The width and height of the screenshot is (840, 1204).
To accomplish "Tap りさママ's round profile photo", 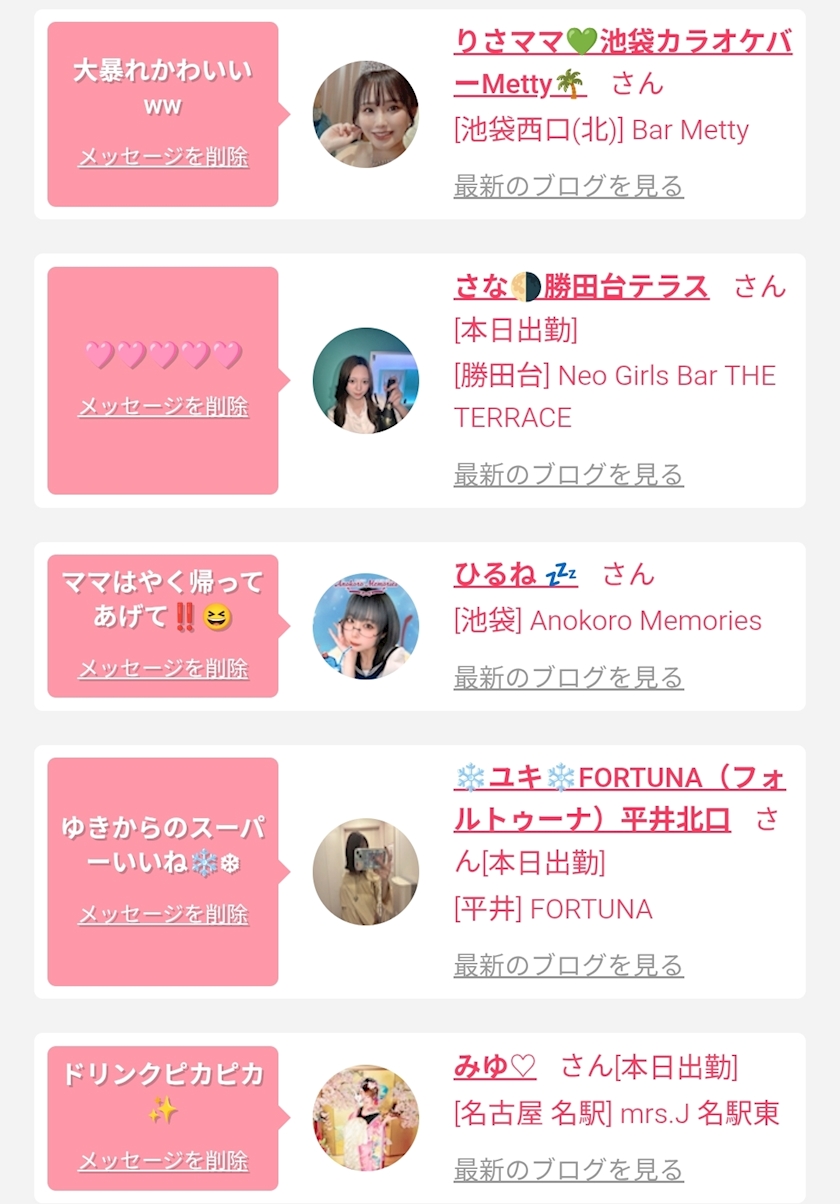I will tap(365, 114).
